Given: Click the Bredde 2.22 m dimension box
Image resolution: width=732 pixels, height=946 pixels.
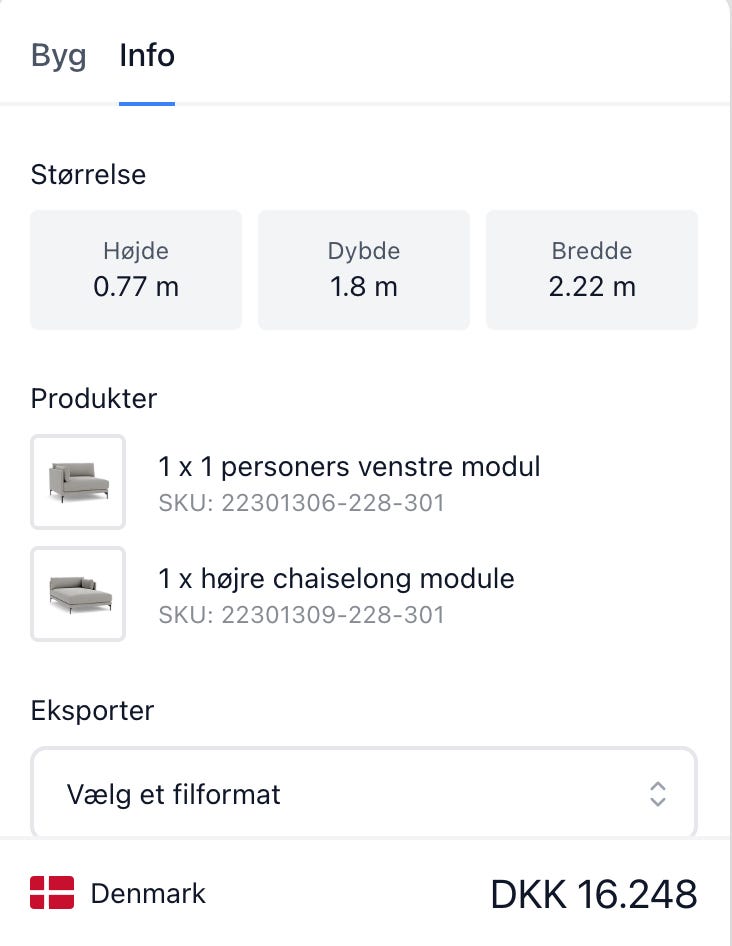Looking at the screenshot, I should 591,269.
